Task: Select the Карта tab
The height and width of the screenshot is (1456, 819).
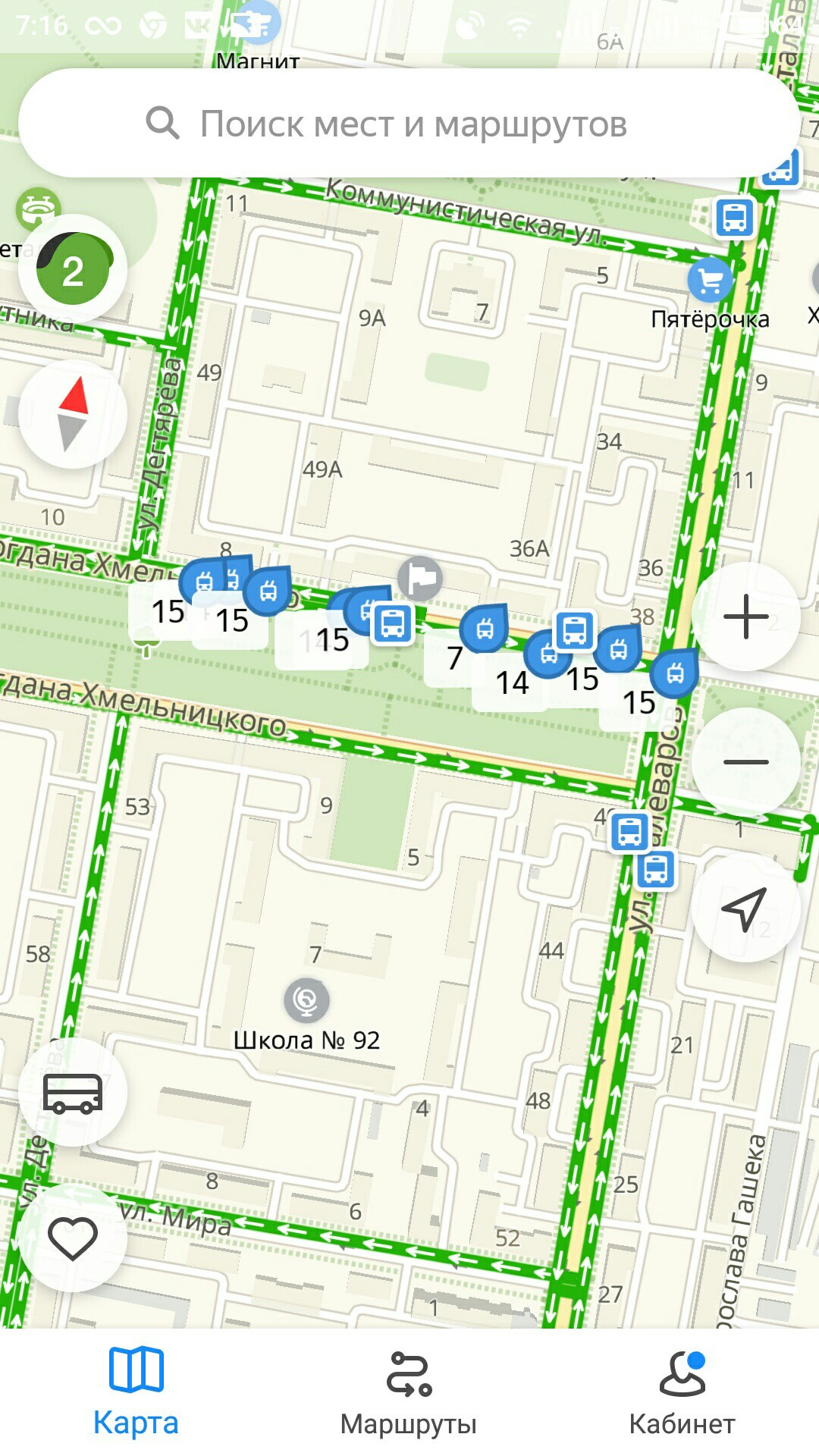Action: pyautogui.click(x=136, y=1392)
